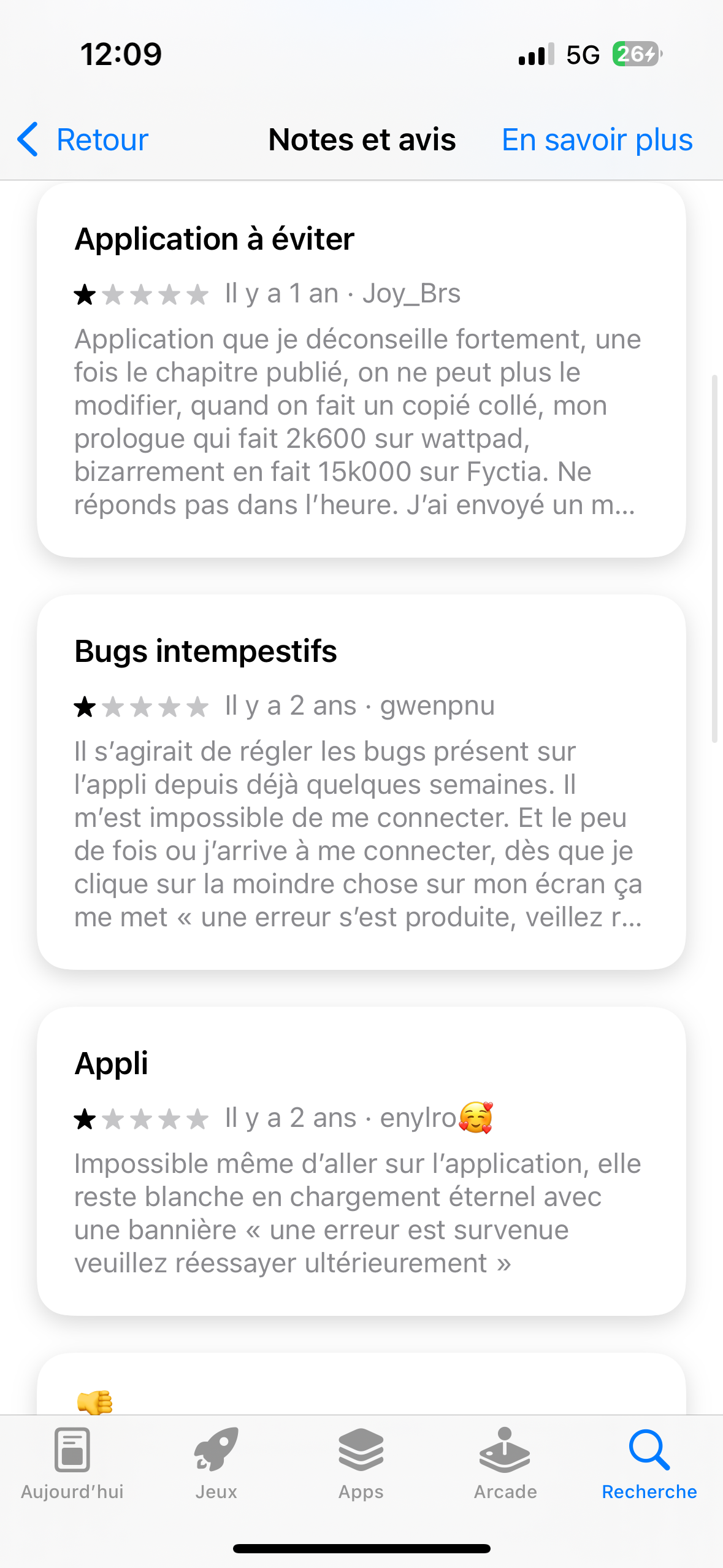Go to the Apps tab
Image resolution: width=723 pixels, height=1568 pixels.
pos(361,1463)
